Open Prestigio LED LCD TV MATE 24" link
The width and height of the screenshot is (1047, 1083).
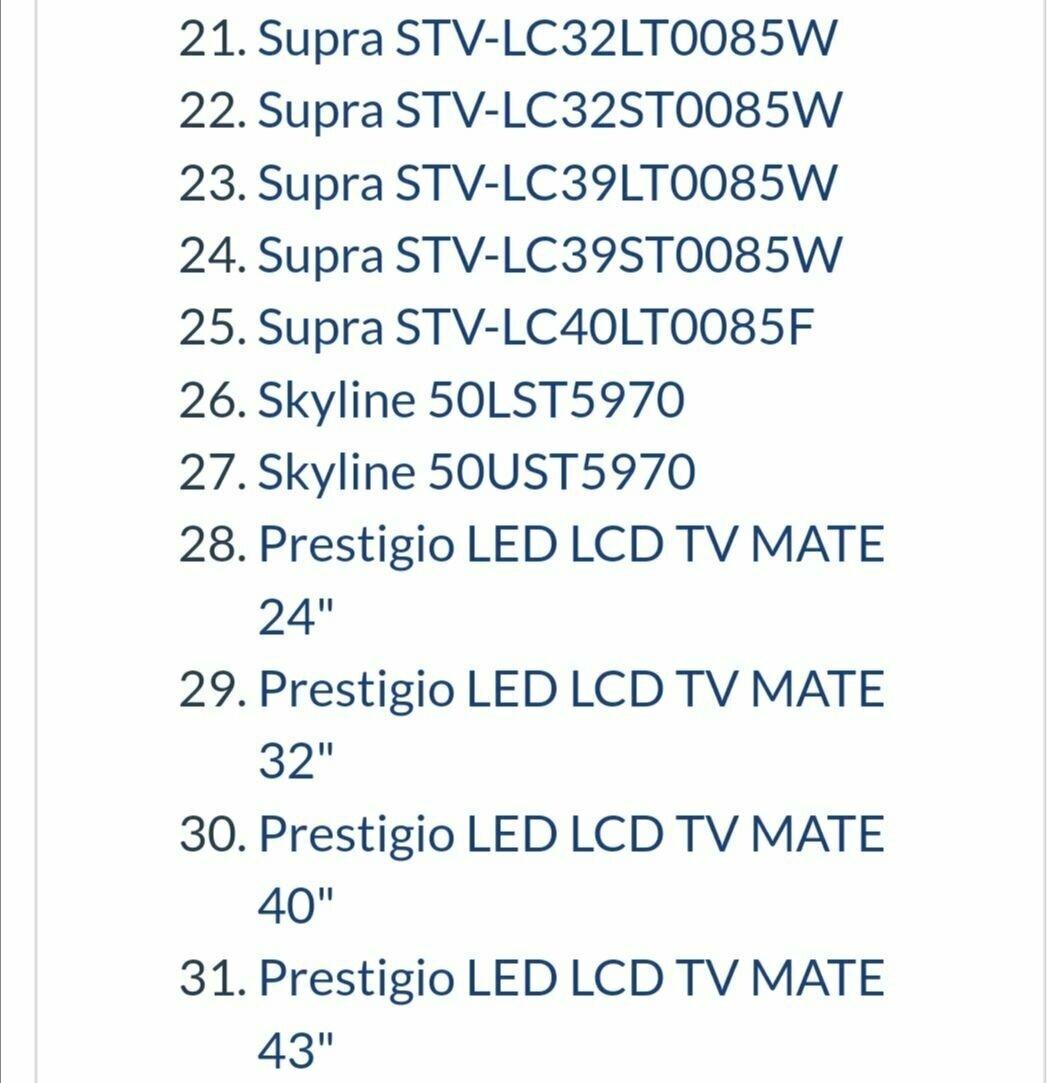571,580
